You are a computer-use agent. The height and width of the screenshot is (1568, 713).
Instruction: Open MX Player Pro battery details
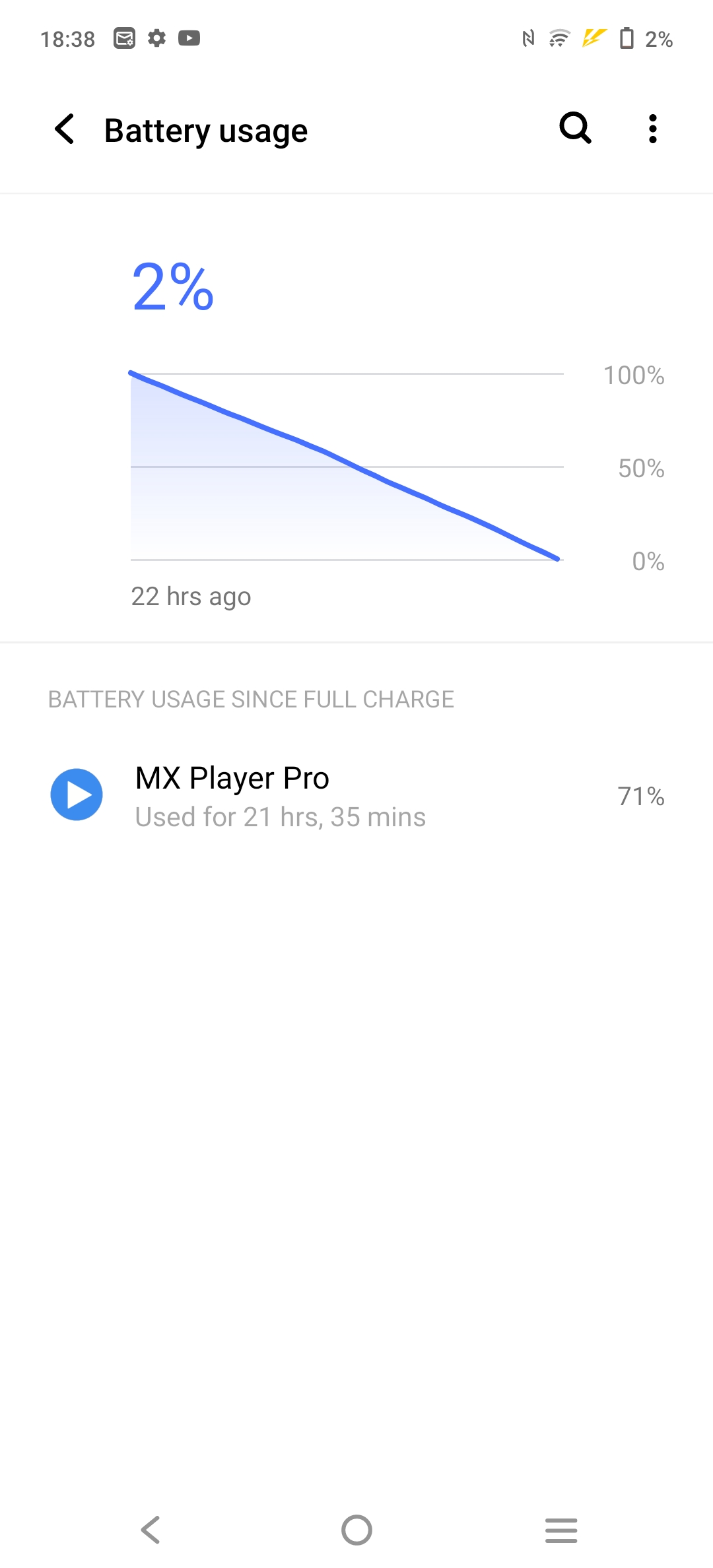356,796
